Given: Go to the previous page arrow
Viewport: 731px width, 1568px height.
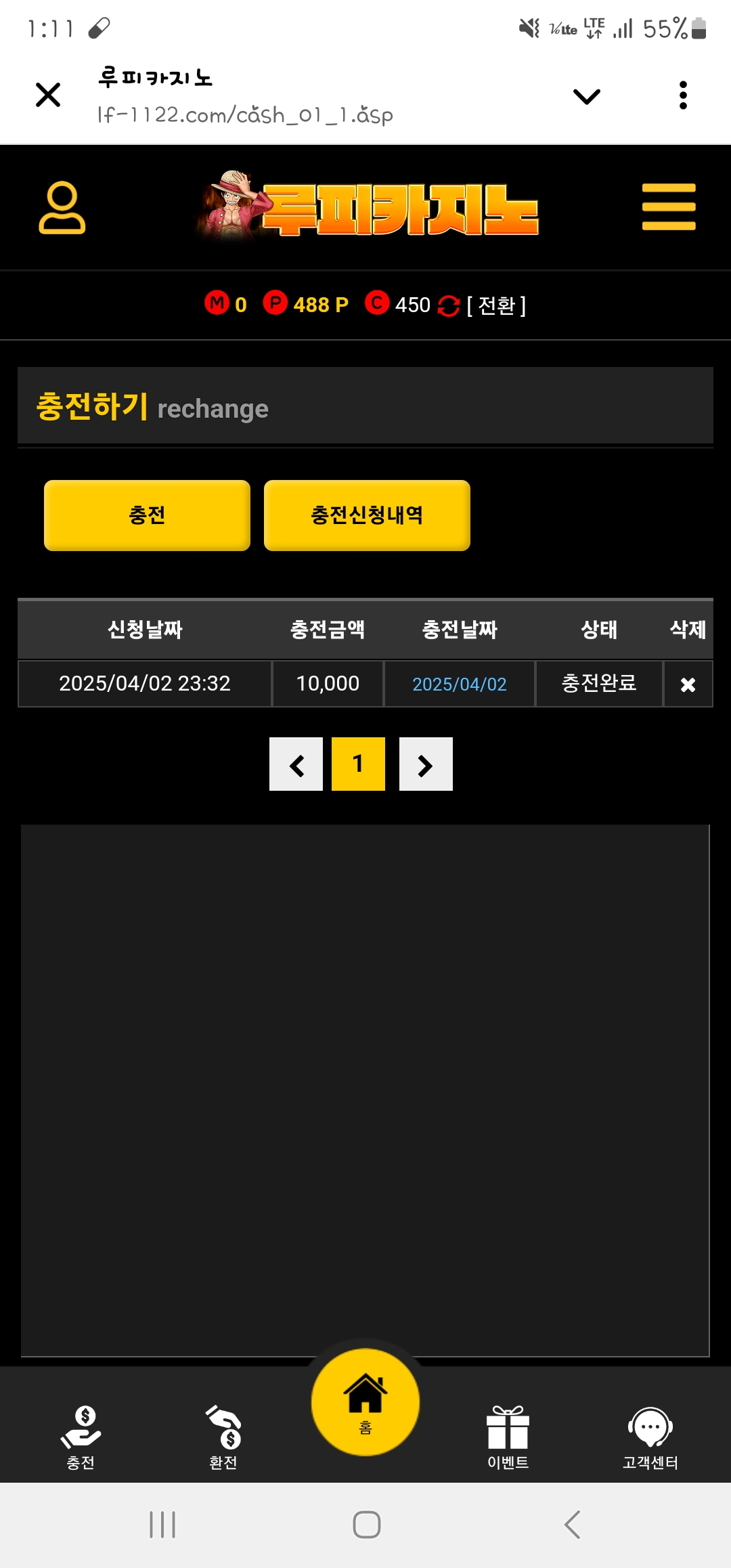Looking at the screenshot, I should [x=296, y=764].
